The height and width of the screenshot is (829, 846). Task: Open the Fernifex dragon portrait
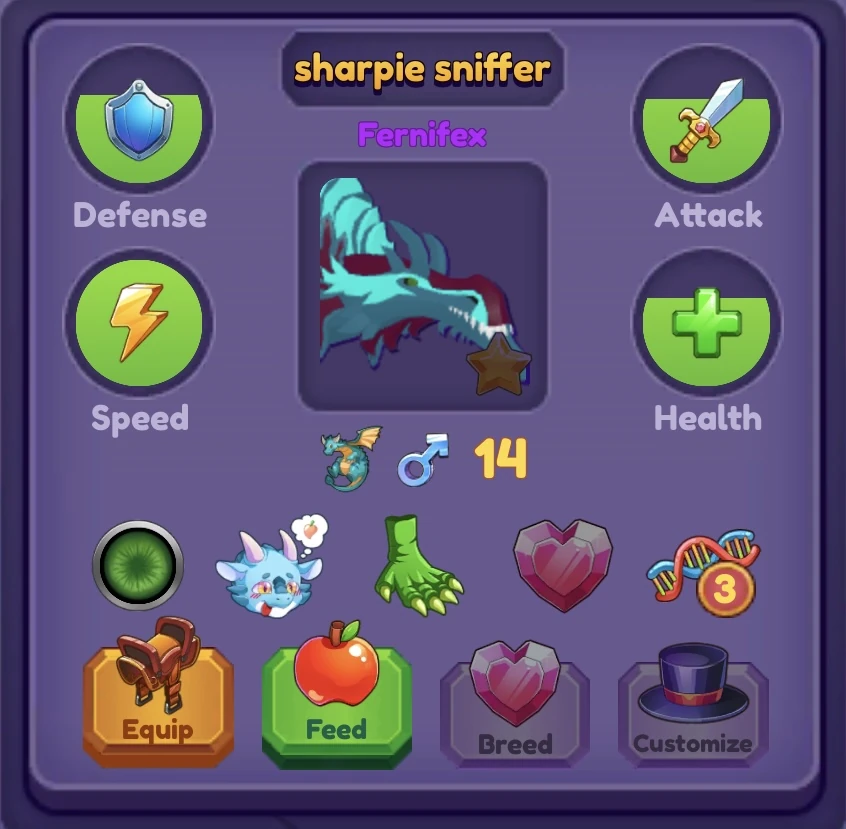(x=422, y=286)
